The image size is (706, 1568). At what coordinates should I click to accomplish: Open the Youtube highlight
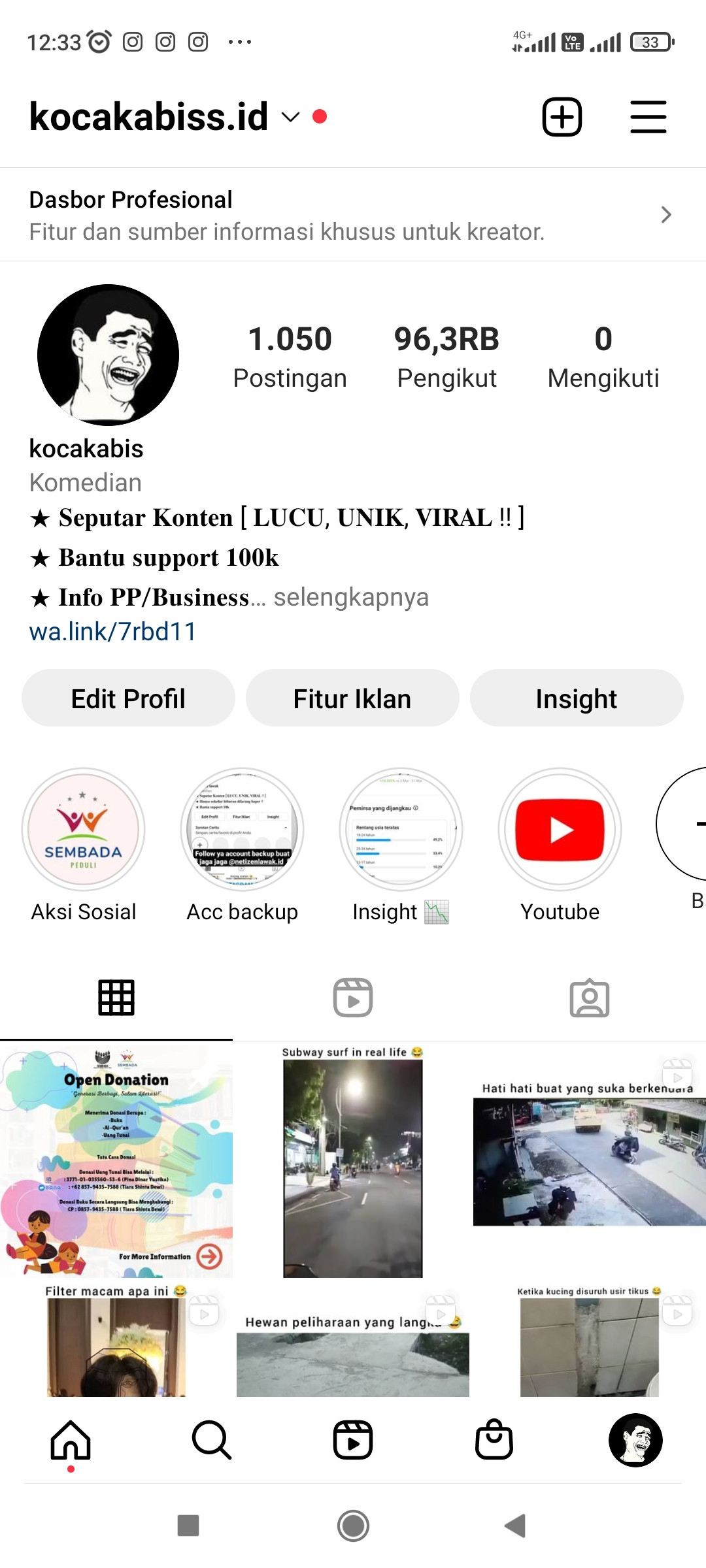pyautogui.click(x=560, y=829)
